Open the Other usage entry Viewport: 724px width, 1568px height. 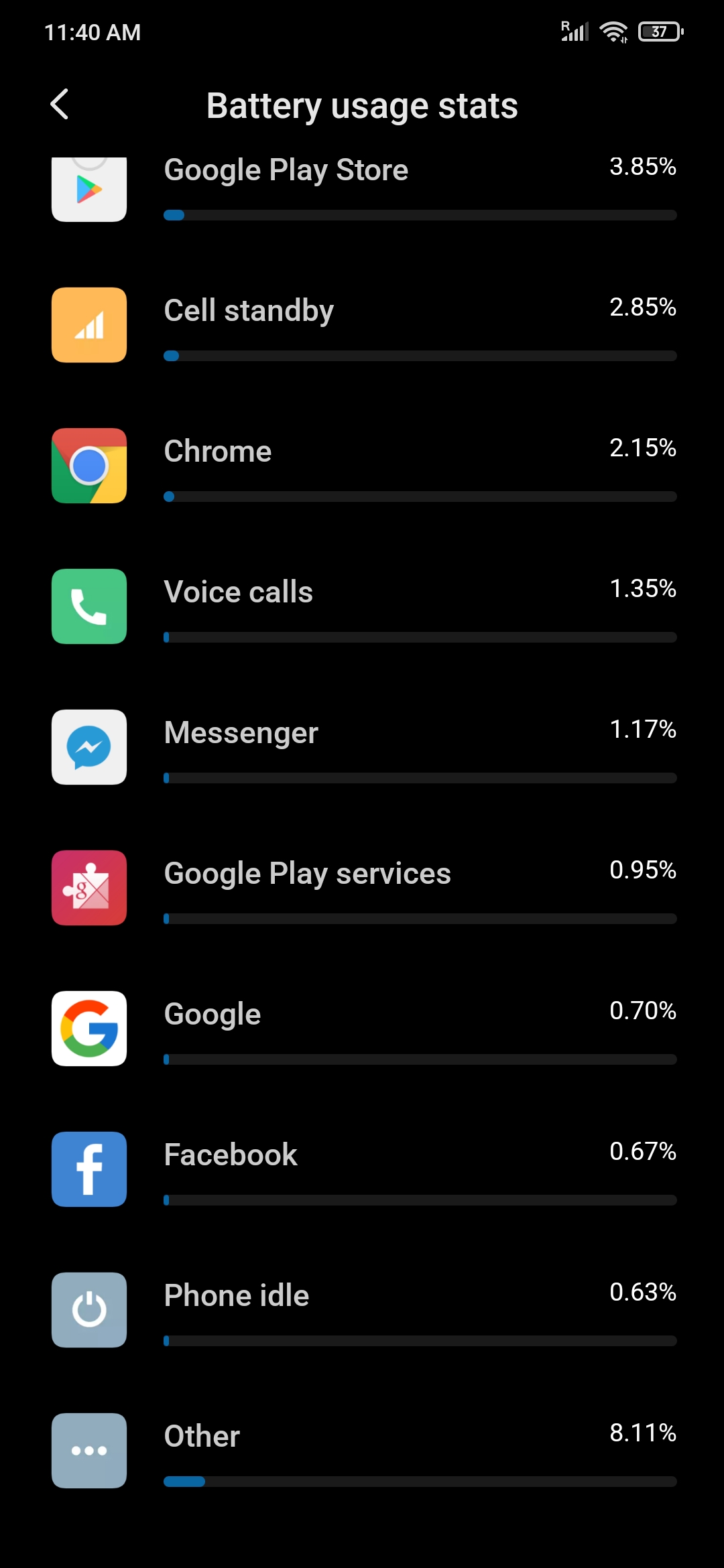tap(362, 1451)
